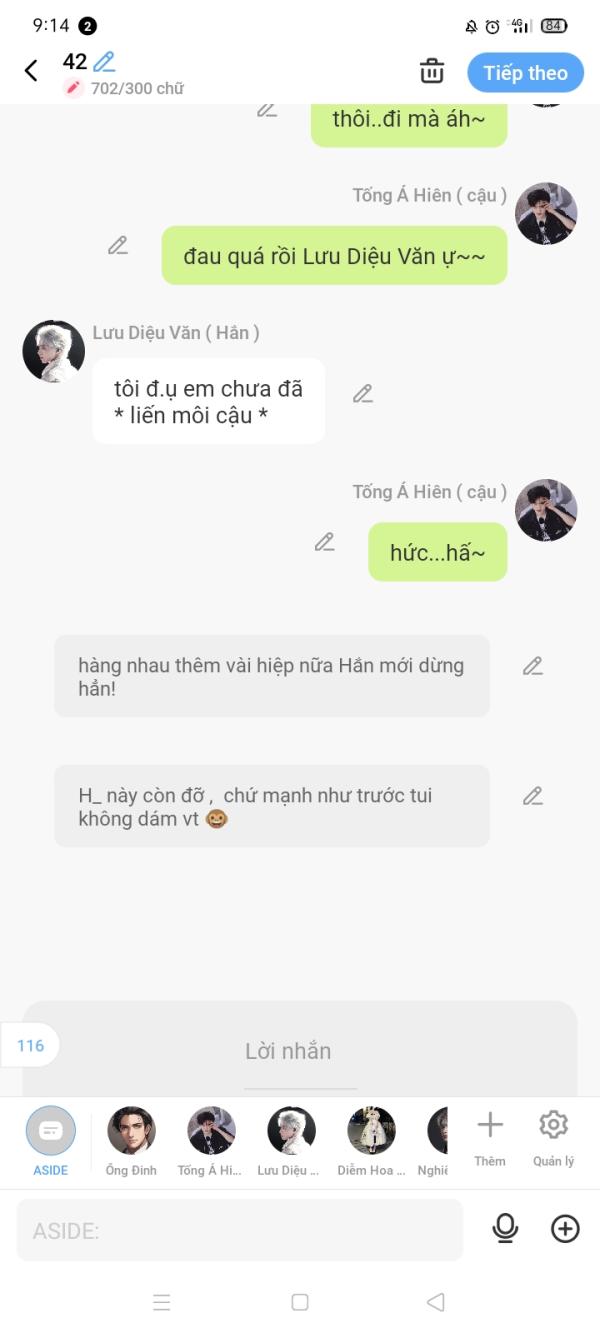Edit the message "đau quá rồi Lưu Diệu Văn"
The height and width of the screenshot is (1333, 600).
(118, 245)
